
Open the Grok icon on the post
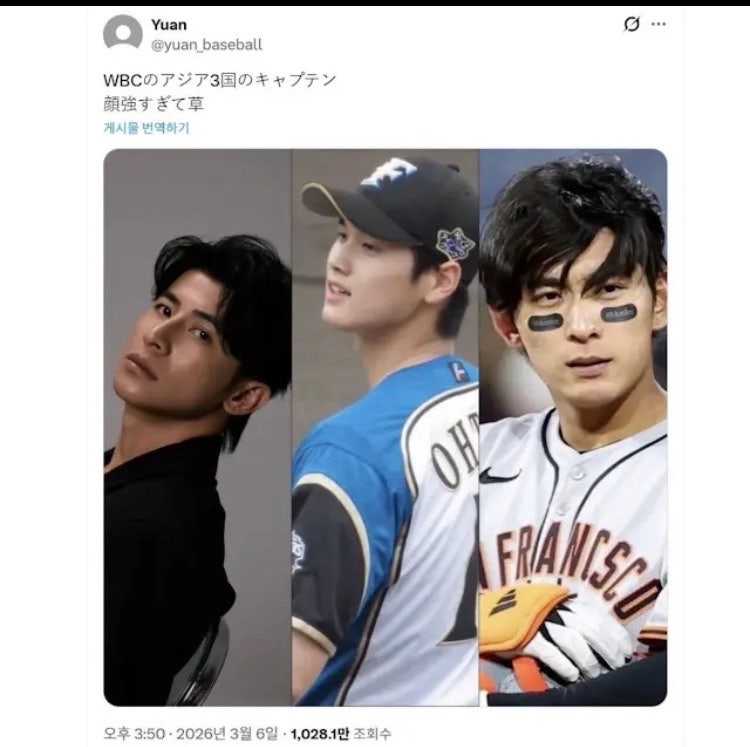(631, 24)
